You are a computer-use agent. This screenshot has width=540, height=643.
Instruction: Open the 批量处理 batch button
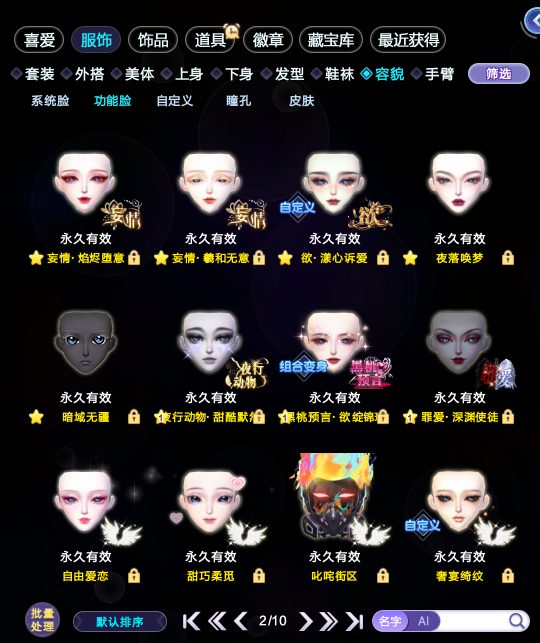[42, 620]
